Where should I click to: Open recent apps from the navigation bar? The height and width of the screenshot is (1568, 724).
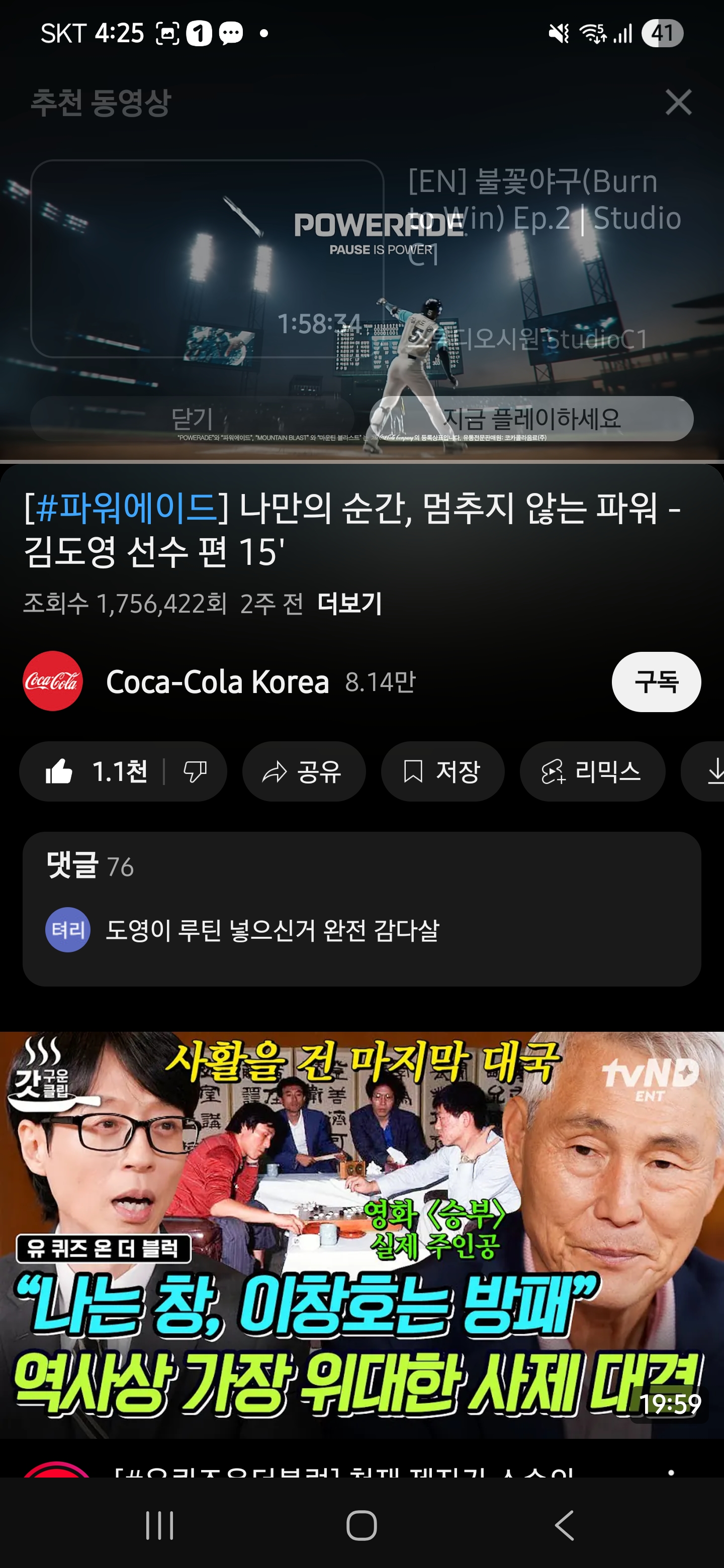(159, 1525)
